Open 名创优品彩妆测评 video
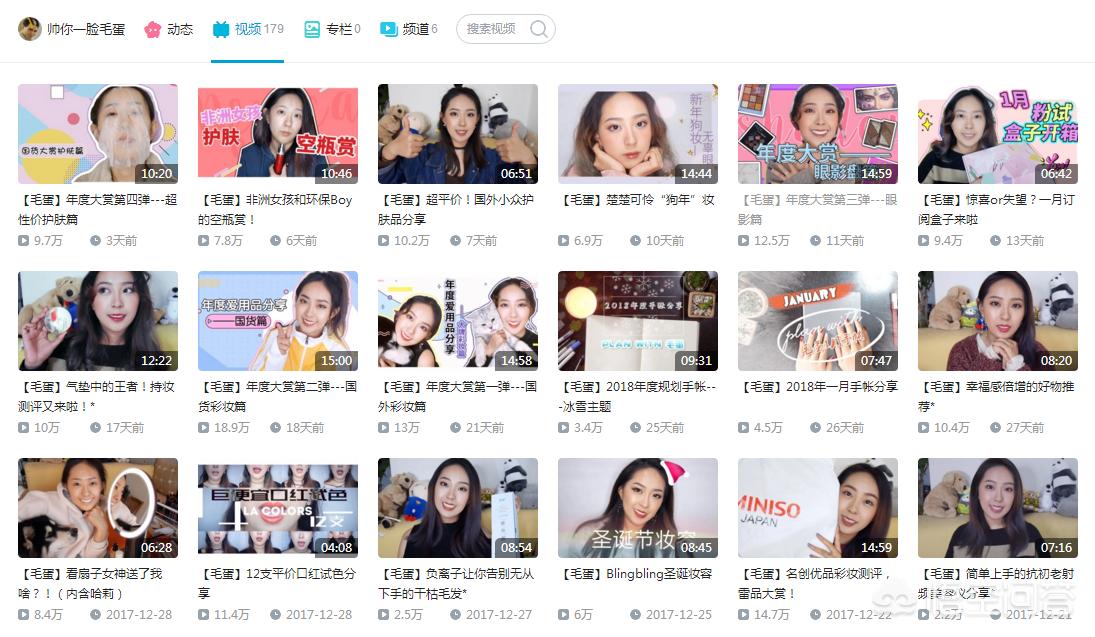The height and width of the screenshot is (637, 1095). [818, 508]
